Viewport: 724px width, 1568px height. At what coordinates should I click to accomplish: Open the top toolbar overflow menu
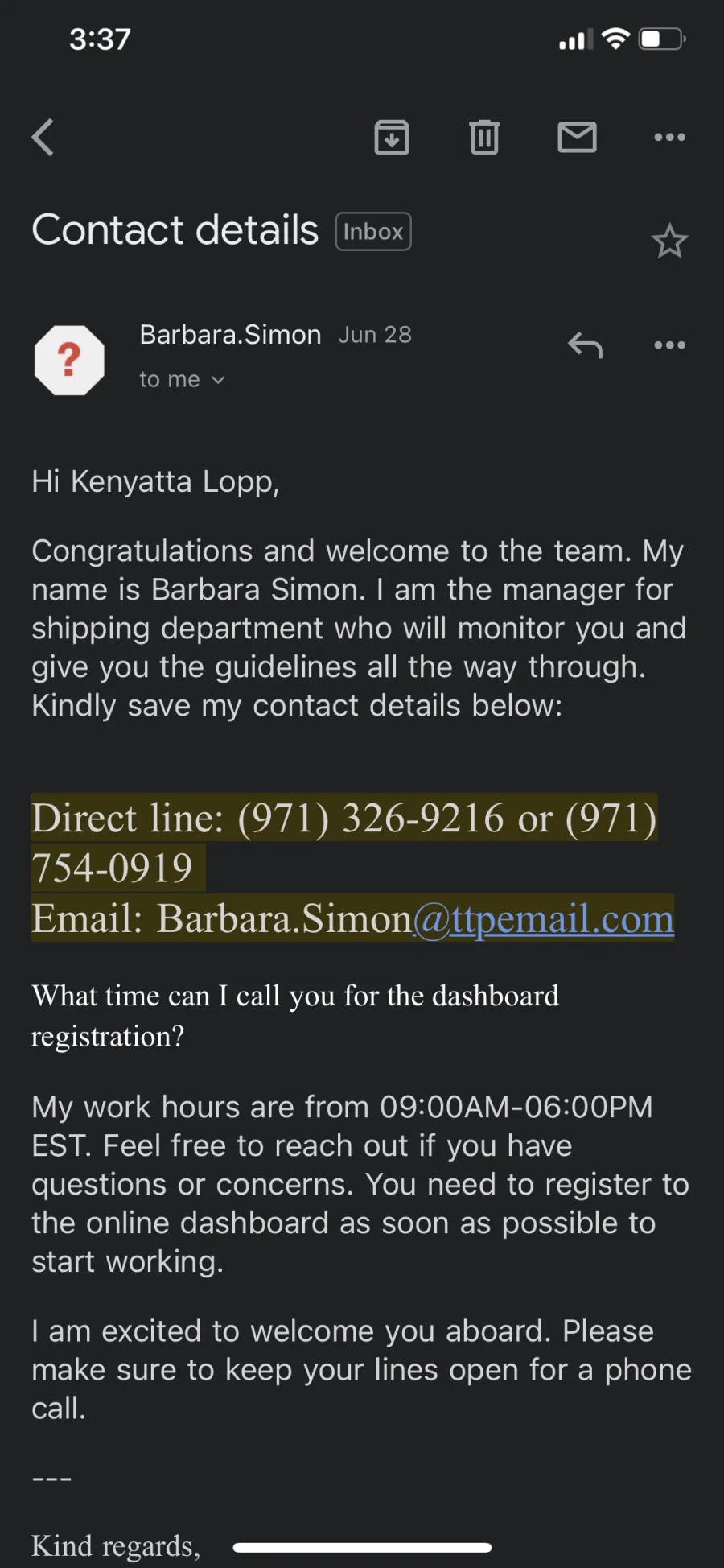tap(669, 137)
